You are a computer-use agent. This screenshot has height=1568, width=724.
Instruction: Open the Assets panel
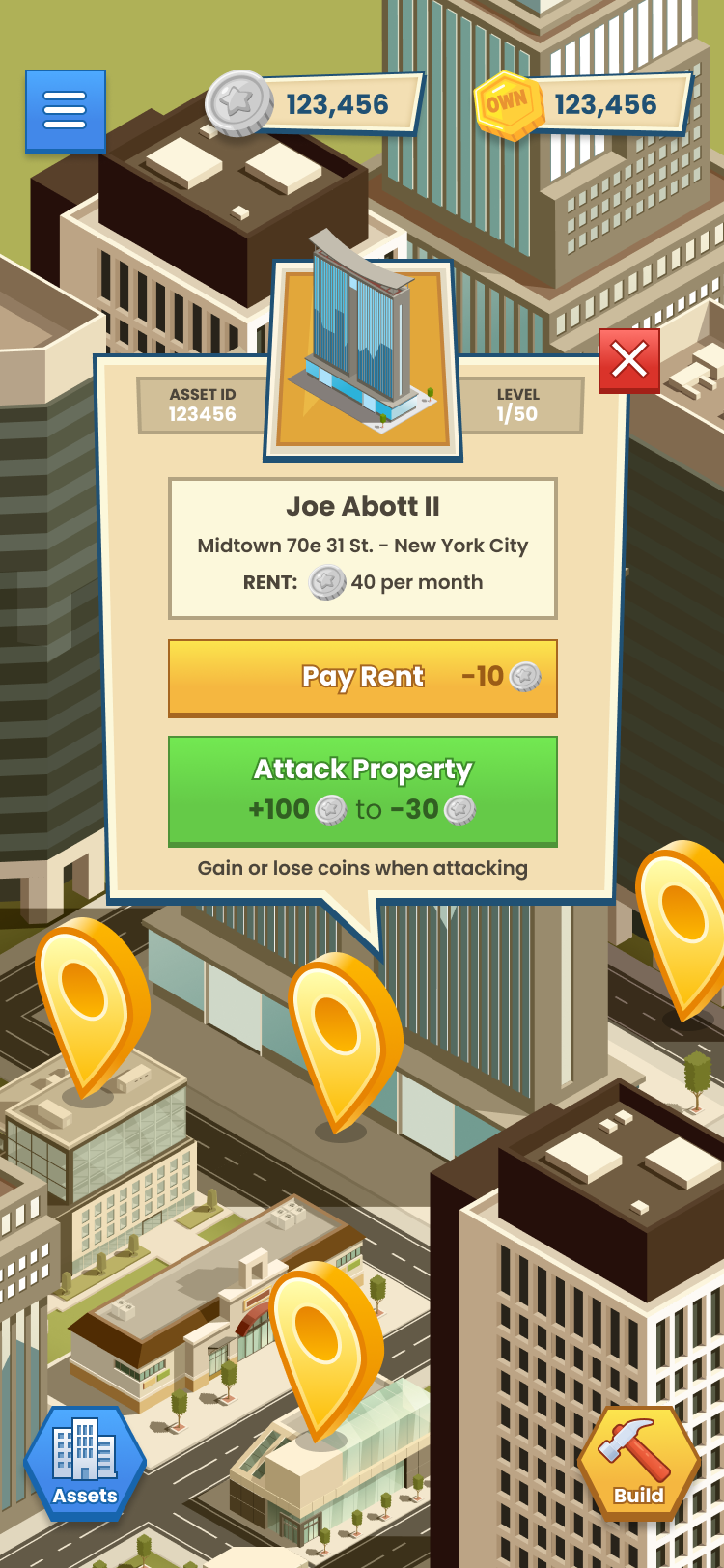coord(85,1464)
